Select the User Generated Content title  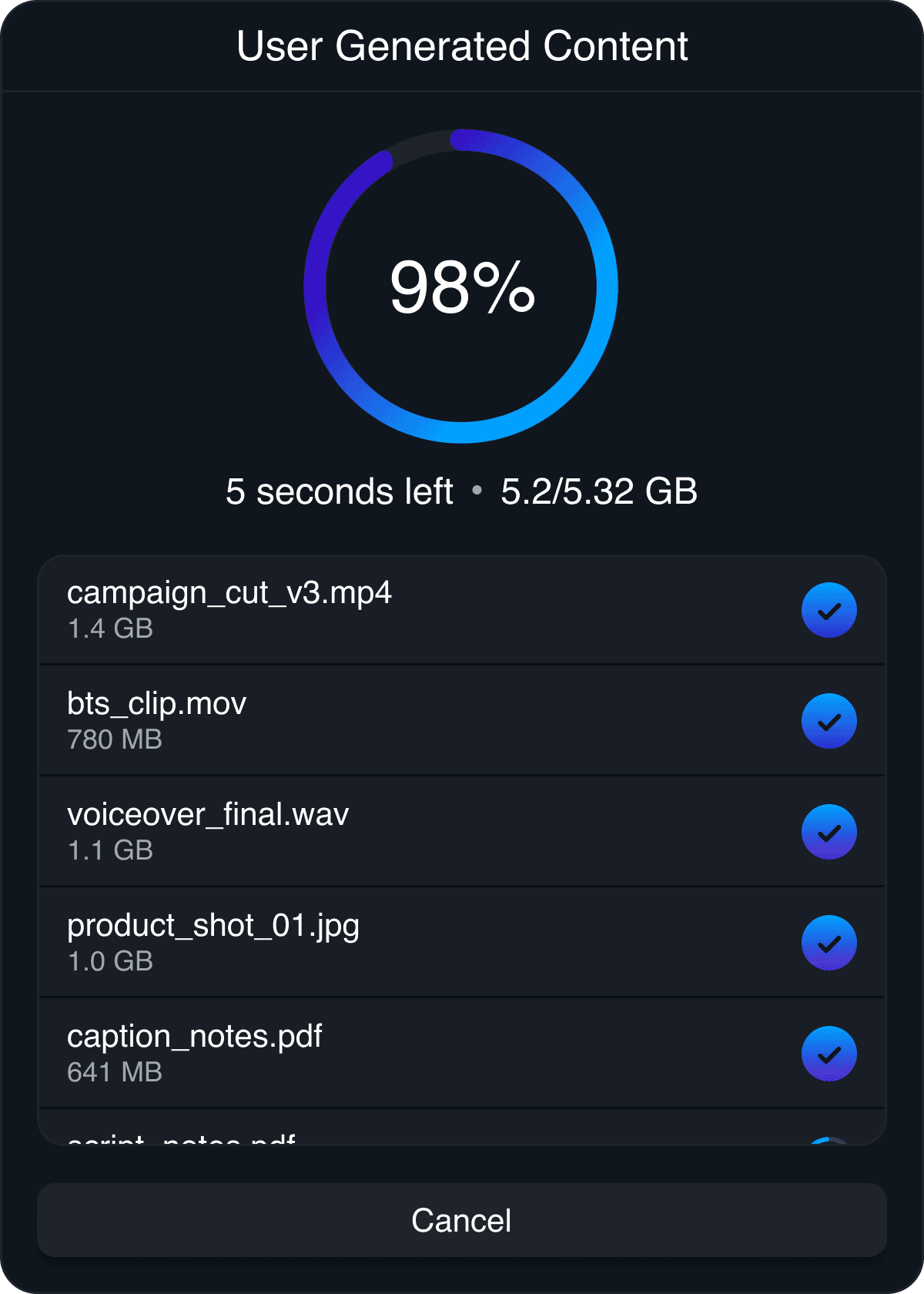[461, 46]
